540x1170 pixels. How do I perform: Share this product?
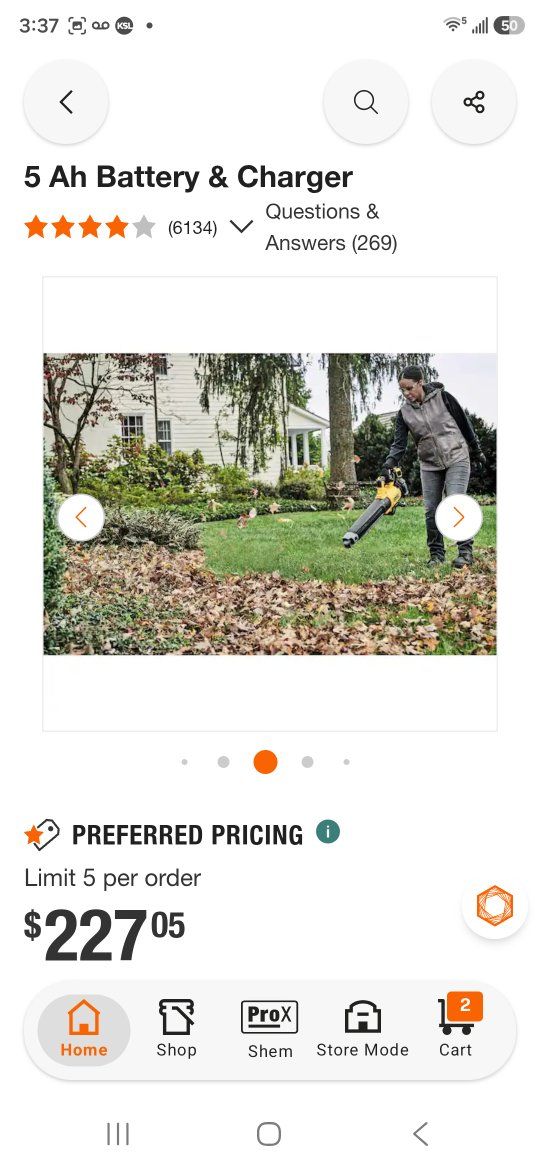[474, 102]
